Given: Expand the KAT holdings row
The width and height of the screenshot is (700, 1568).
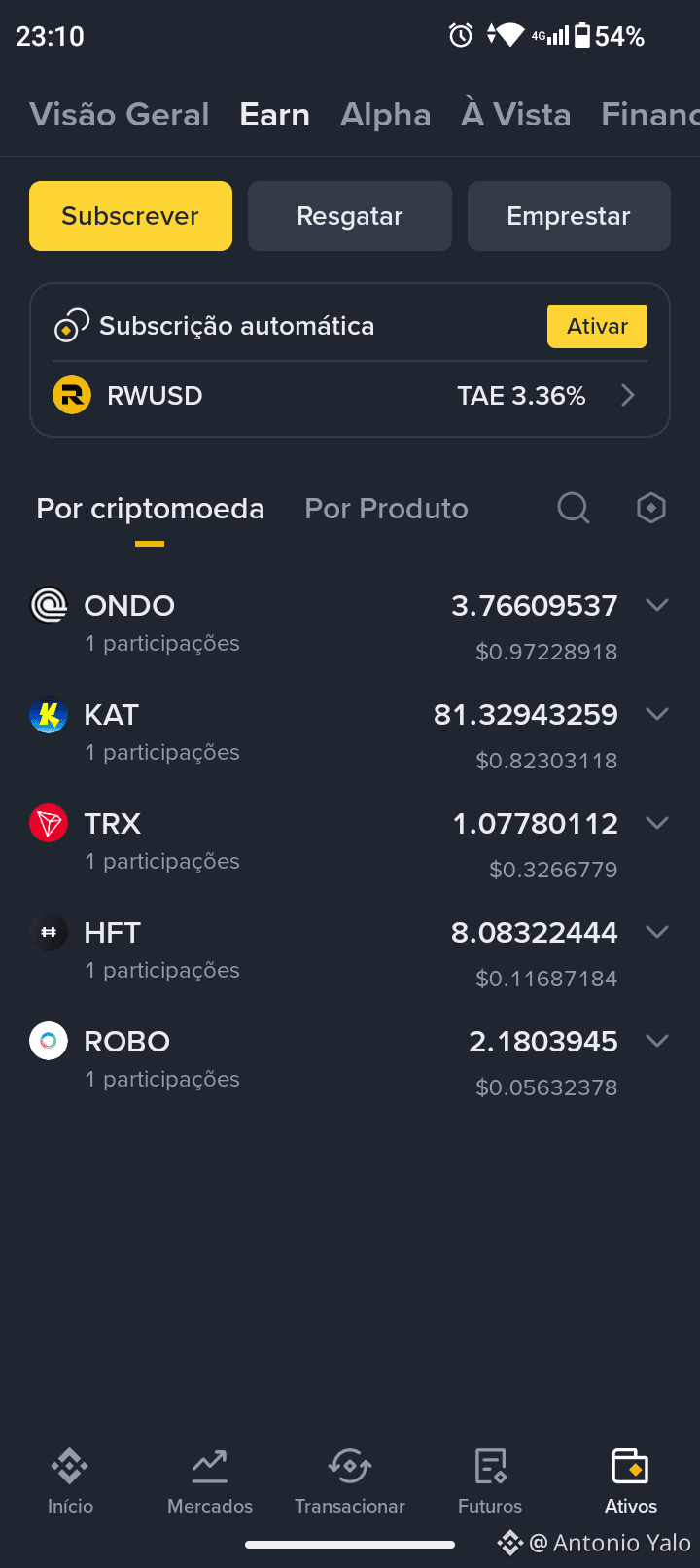Looking at the screenshot, I should coord(350,733).
